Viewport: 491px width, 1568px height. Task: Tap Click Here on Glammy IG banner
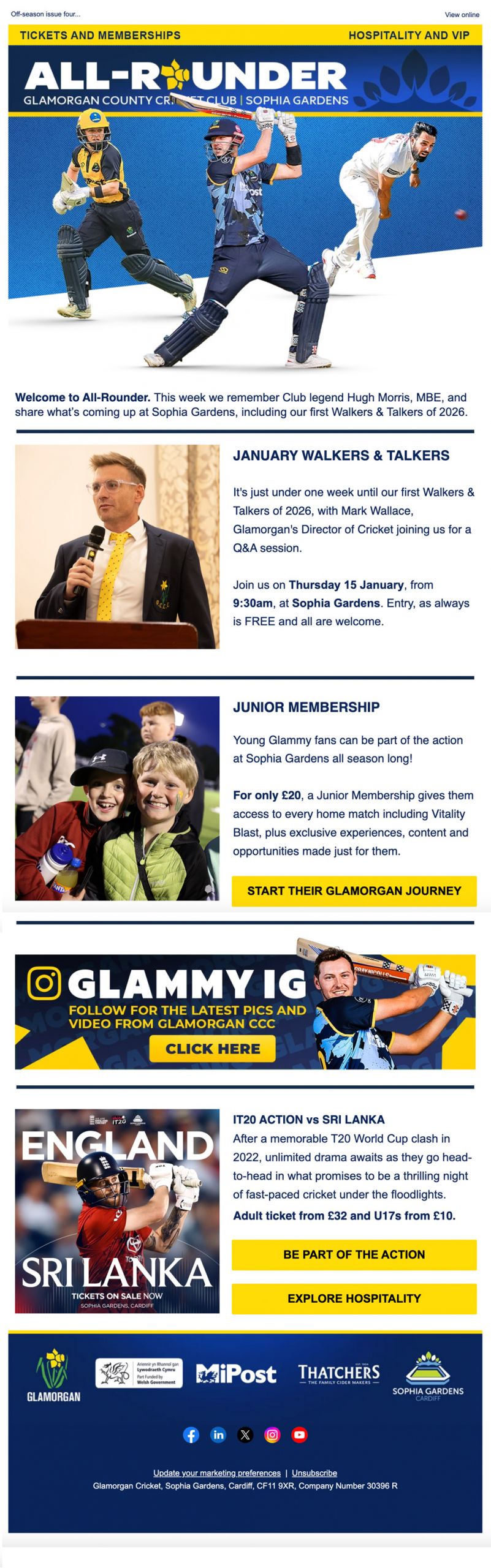click(x=213, y=1049)
